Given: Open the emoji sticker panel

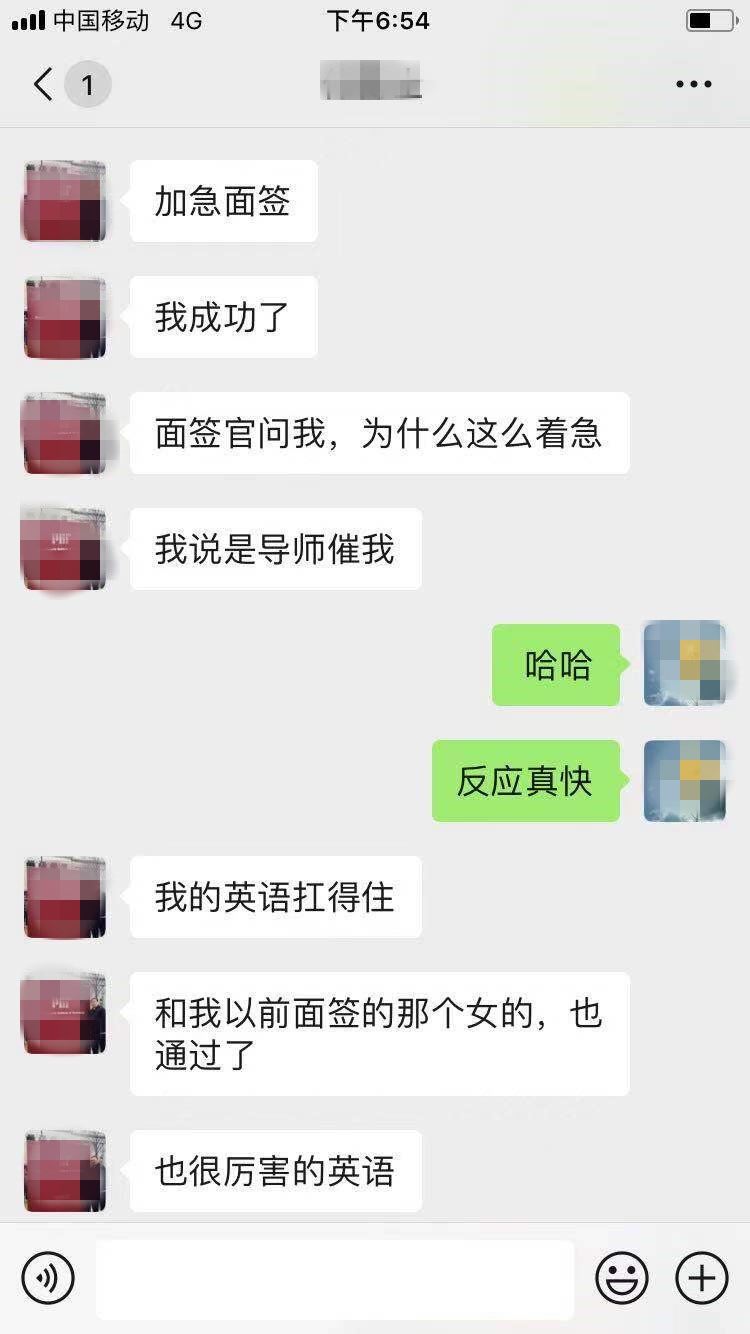Looking at the screenshot, I should tap(622, 1278).
